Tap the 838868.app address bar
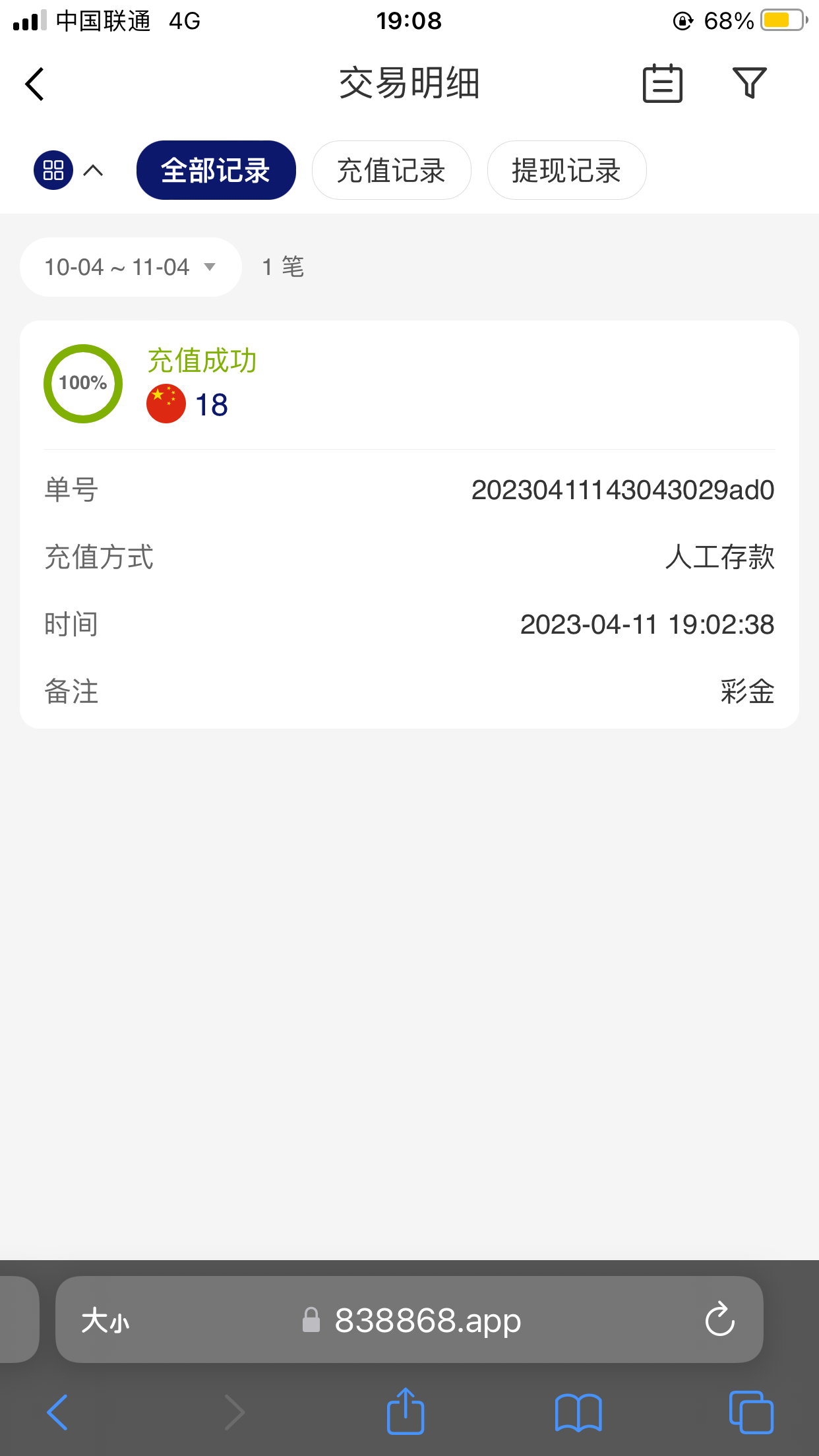The width and height of the screenshot is (819, 1456). click(x=427, y=1320)
